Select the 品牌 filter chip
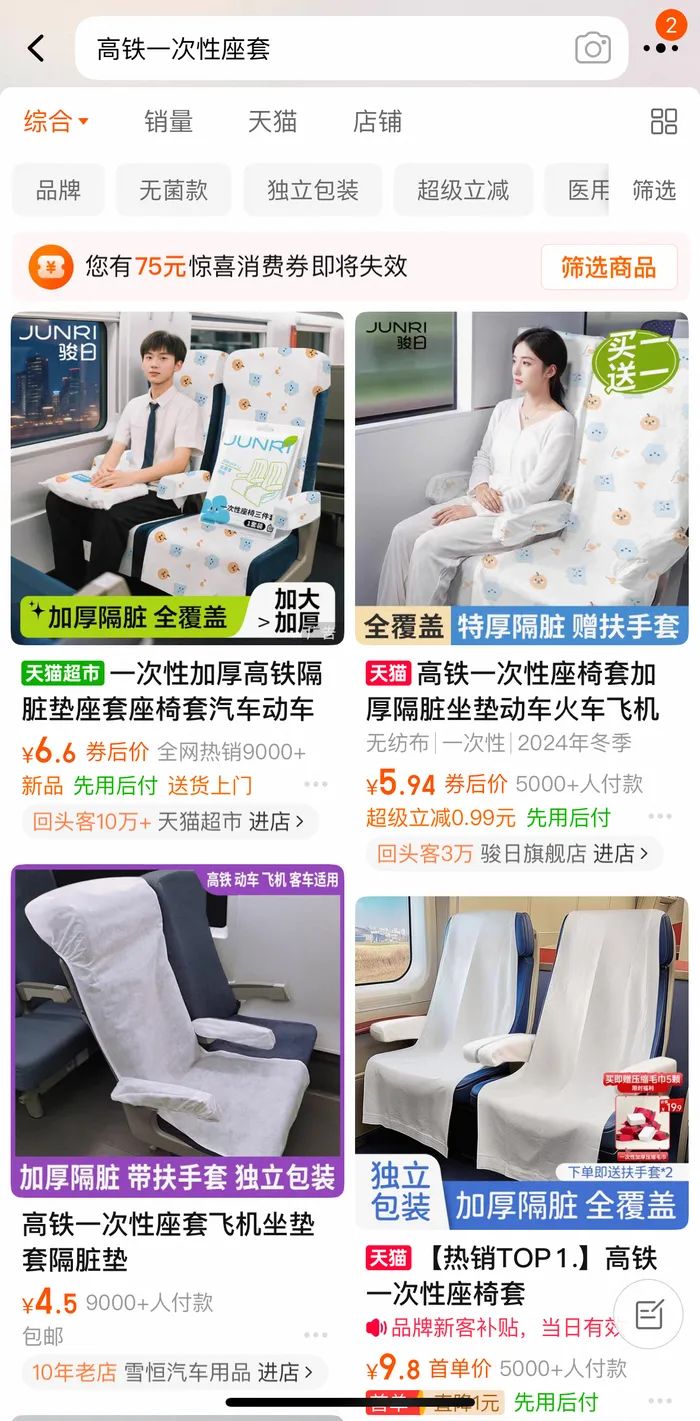Screen dimensions: 700x1421 tap(58, 190)
